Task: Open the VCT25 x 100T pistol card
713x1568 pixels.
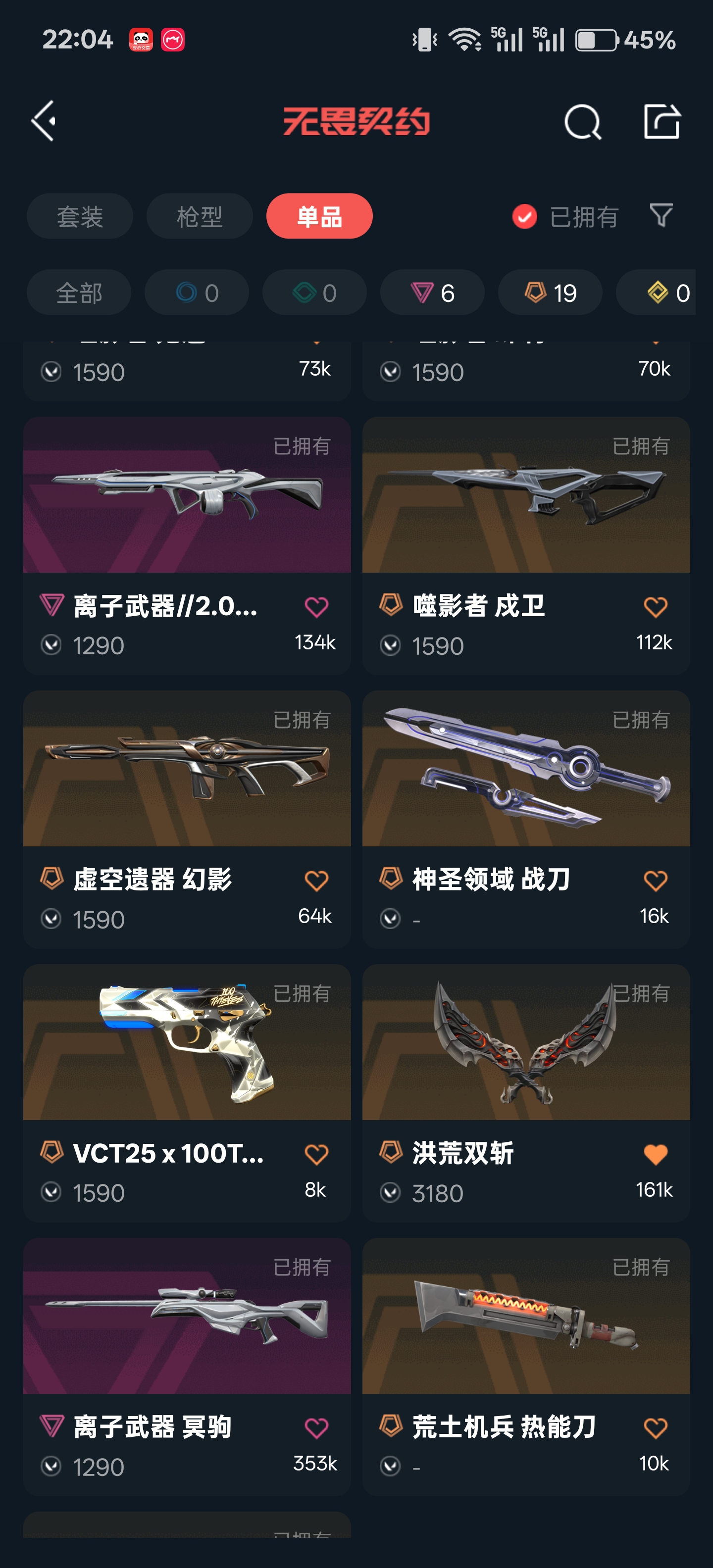Action: (x=187, y=1093)
